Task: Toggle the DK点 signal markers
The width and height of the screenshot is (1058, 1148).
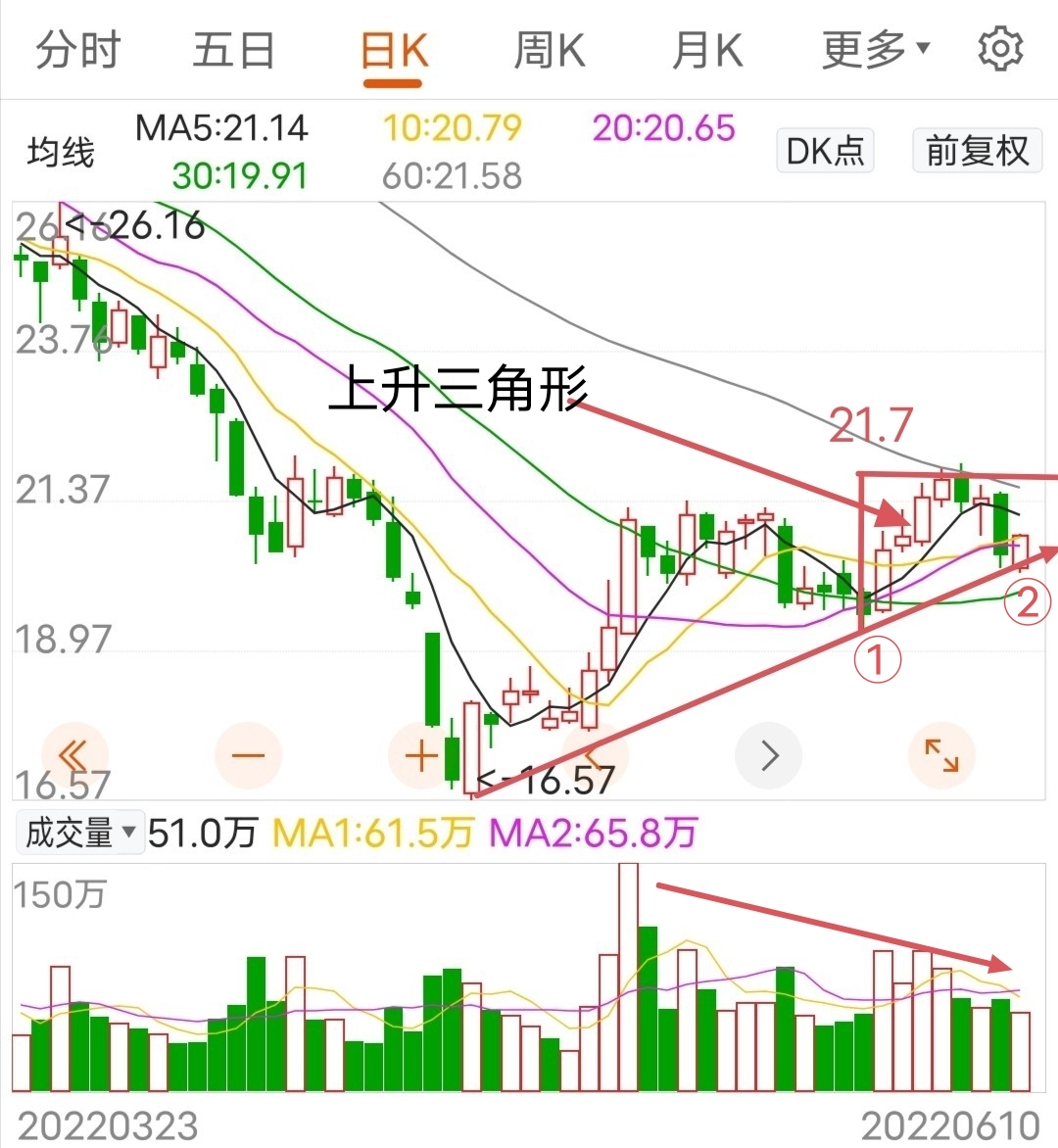Action: [824, 150]
